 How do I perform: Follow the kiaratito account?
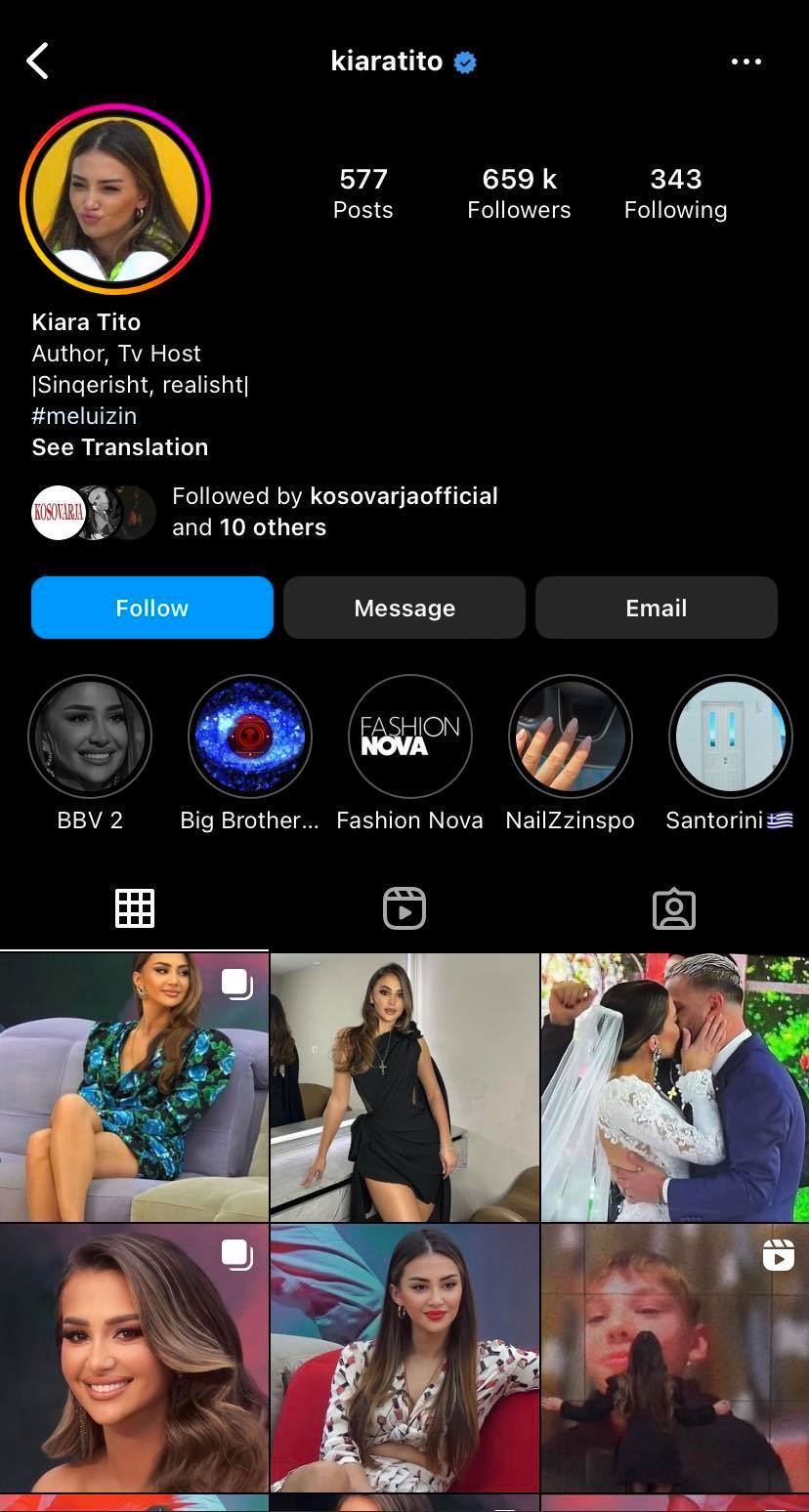(152, 608)
